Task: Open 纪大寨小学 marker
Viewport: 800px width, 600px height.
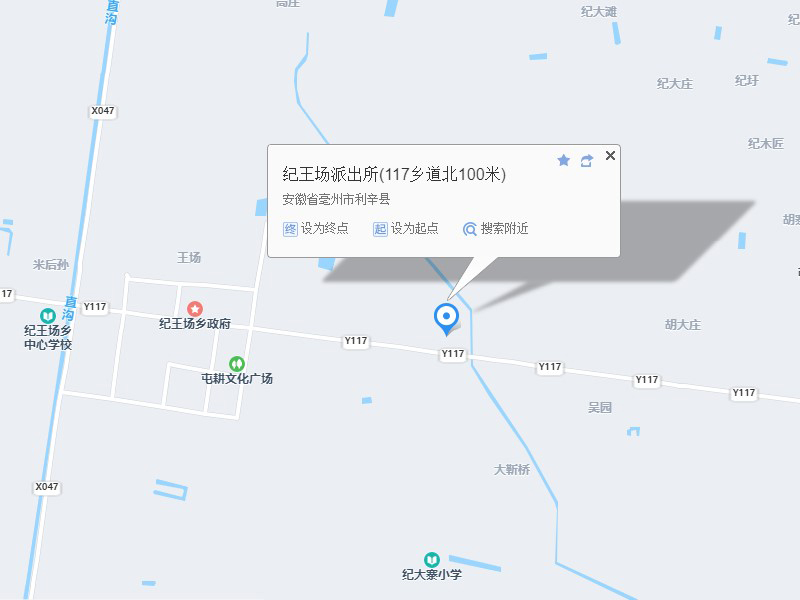Action: tap(432, 559)
